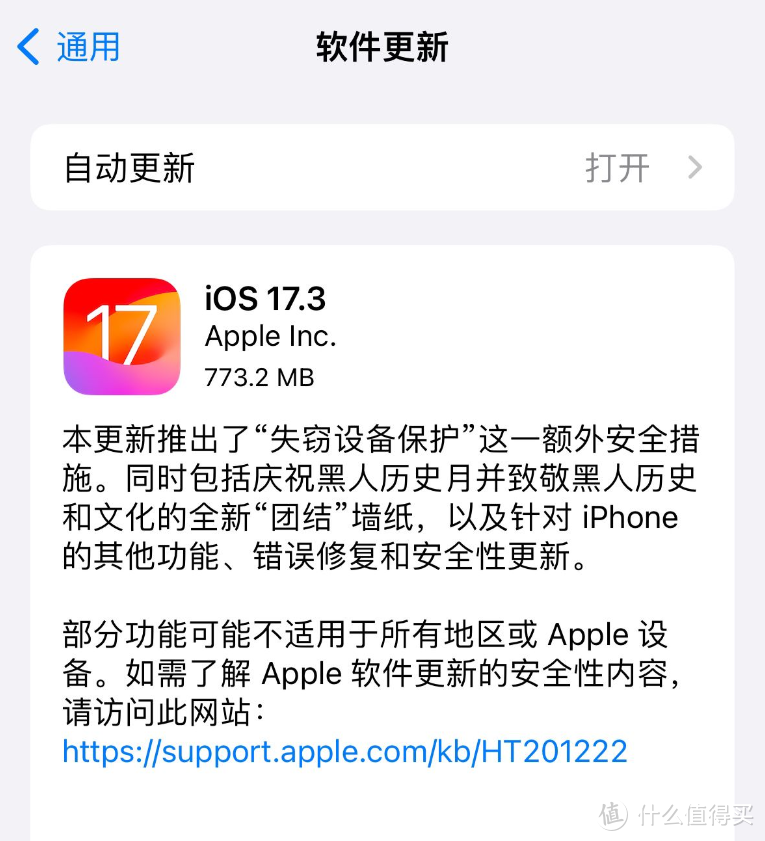The height and width of the screenshot is (841, 765).
Task: Click the blue left-pointing navigation arrow
Action: 28,46
